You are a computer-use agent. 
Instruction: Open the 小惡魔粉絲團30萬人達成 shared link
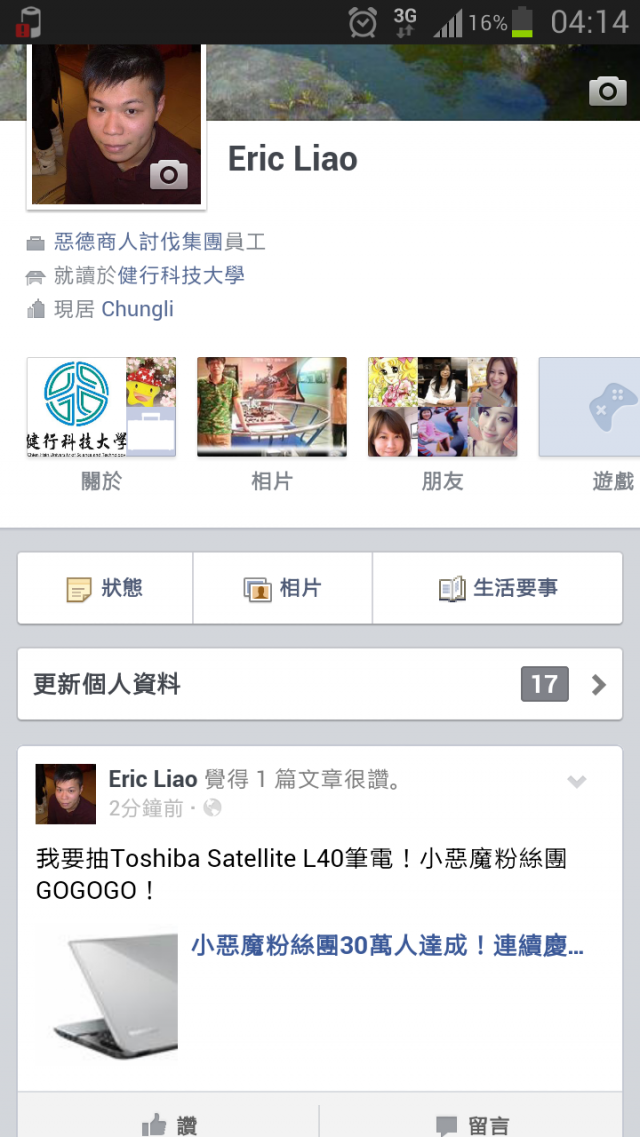pyautogui.click(x=387, y=946)
